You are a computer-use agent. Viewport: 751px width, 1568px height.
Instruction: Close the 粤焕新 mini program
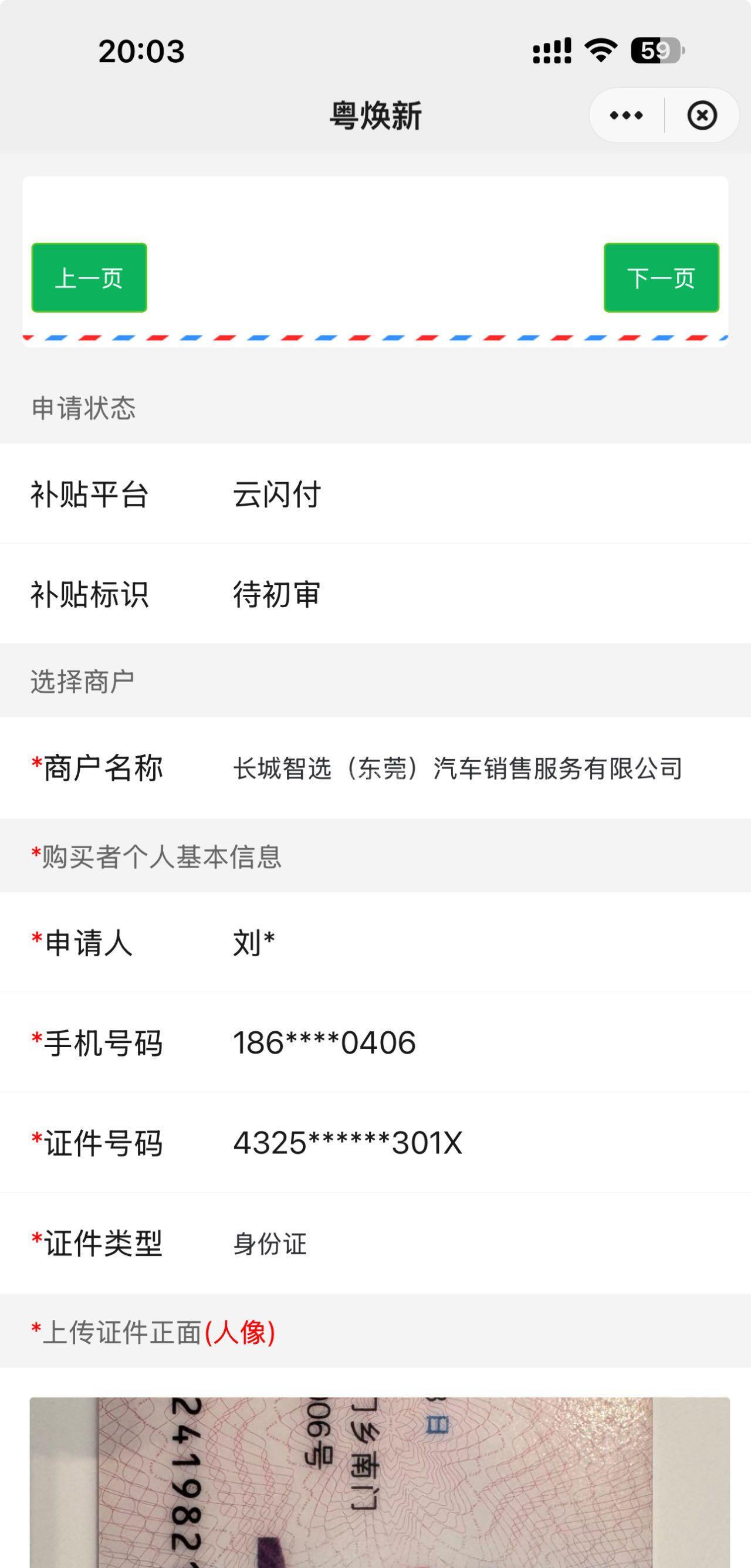(702, 115)
